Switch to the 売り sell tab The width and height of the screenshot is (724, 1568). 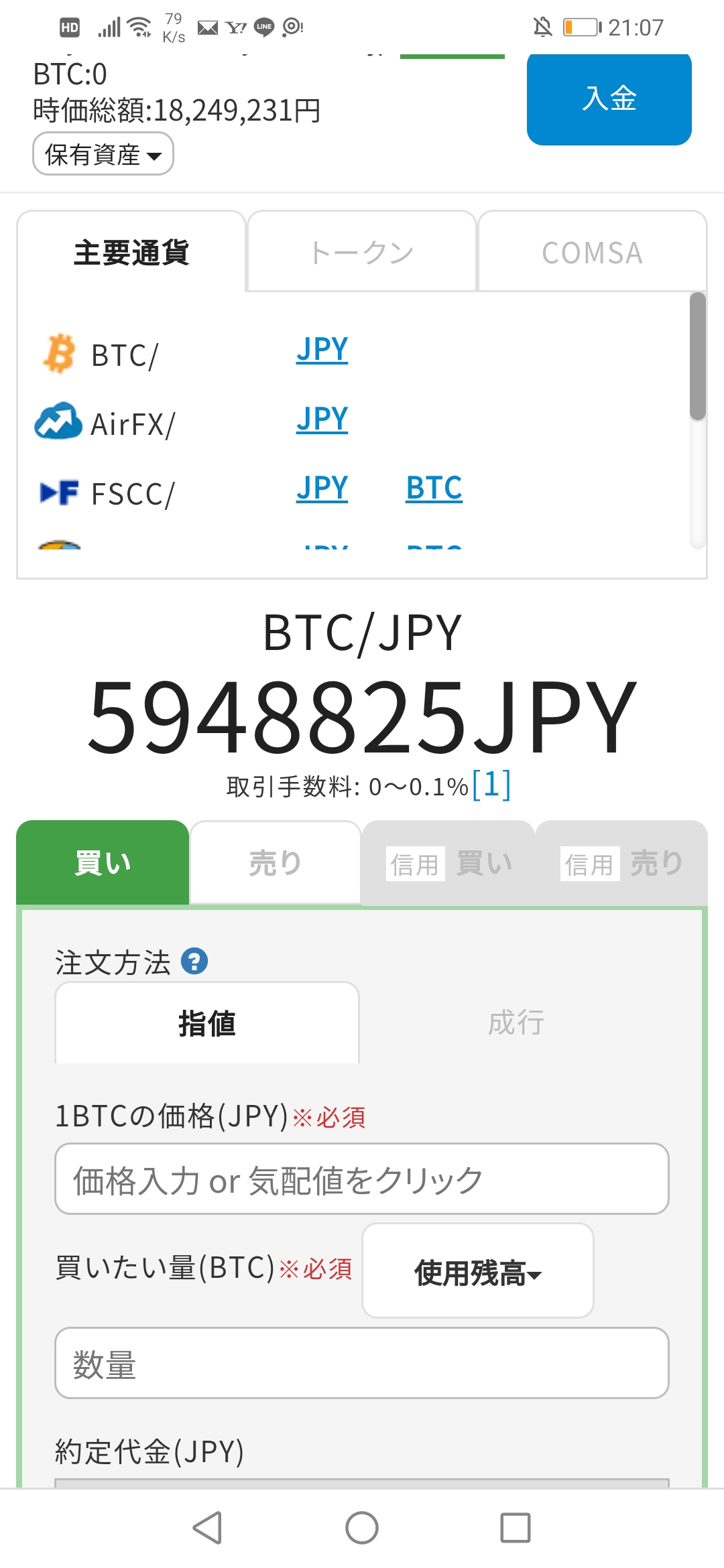tap(275, 862)
